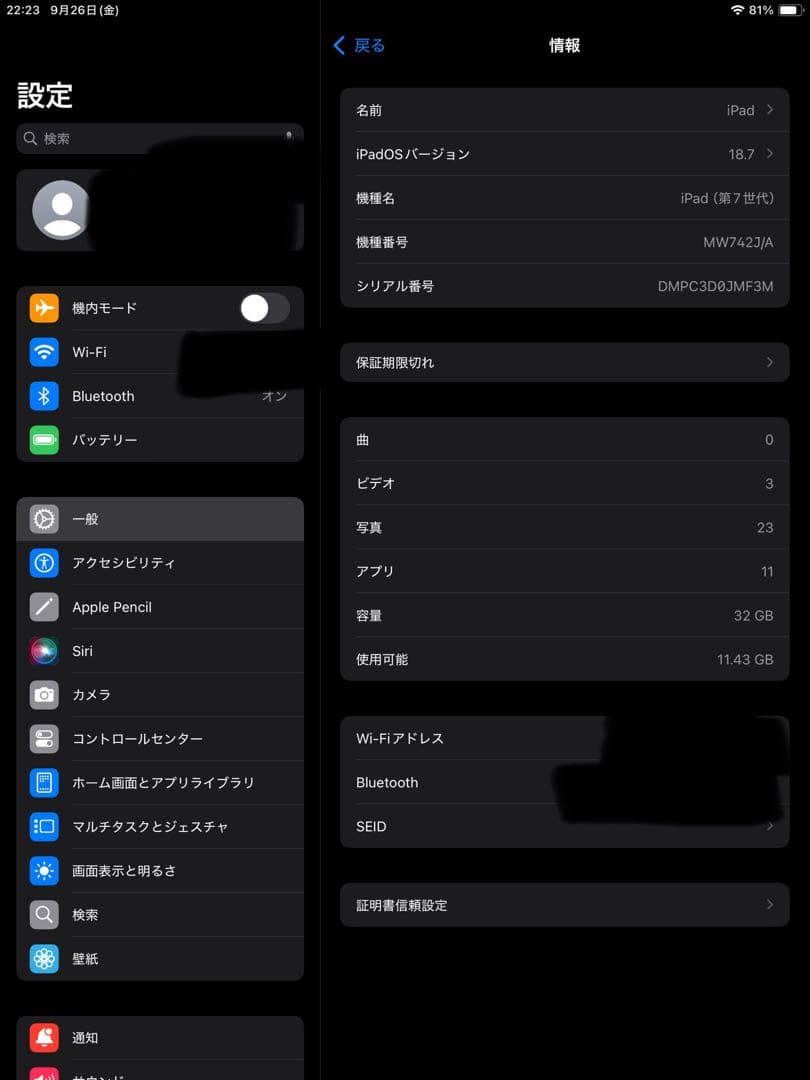Expand the 名前 row showing iPad
Viewport: 810px width, 1080px height.
tap(565, 110)
